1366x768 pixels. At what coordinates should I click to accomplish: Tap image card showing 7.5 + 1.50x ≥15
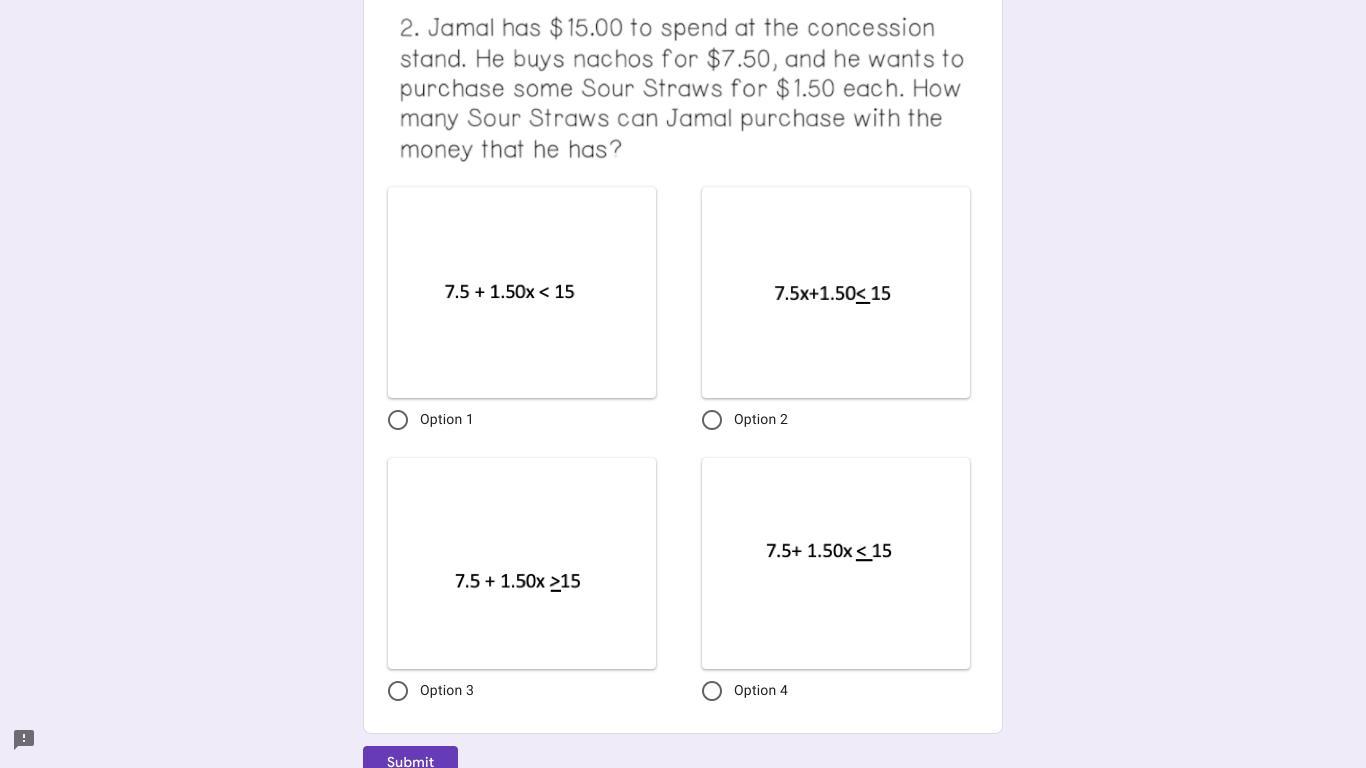522,564
